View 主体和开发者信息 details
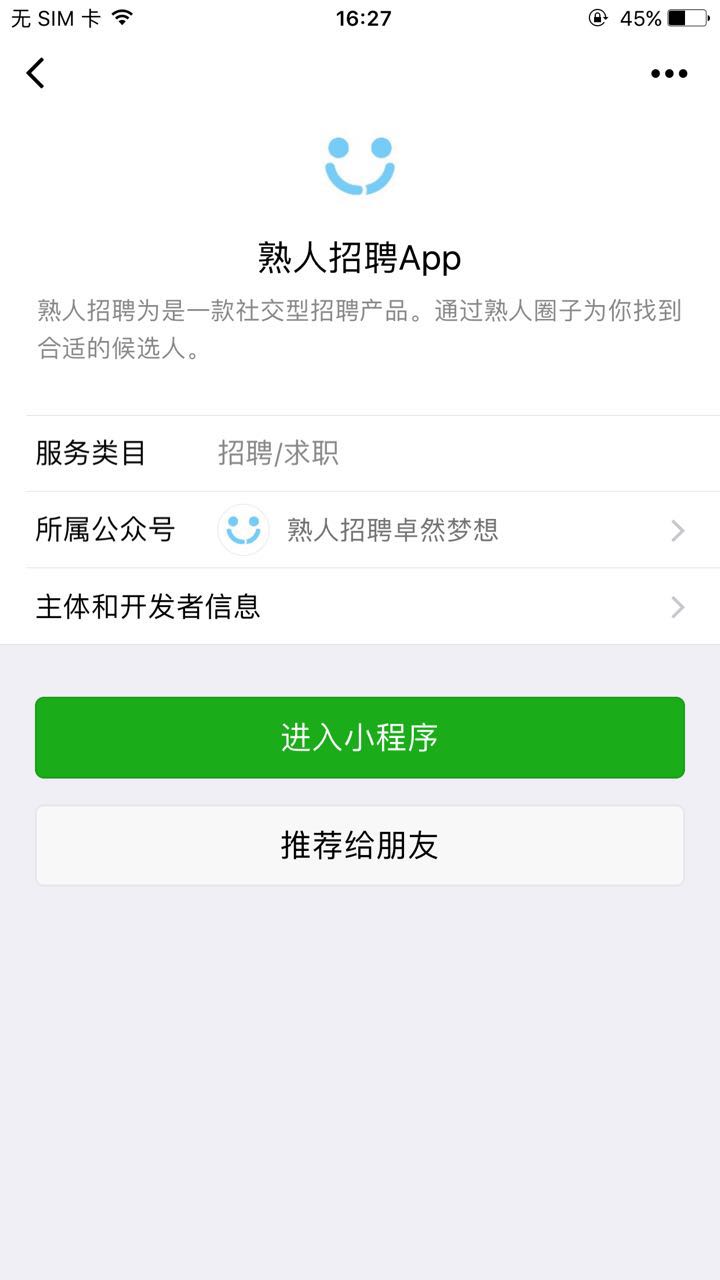Screen dimensions: 720x1280 360,607
